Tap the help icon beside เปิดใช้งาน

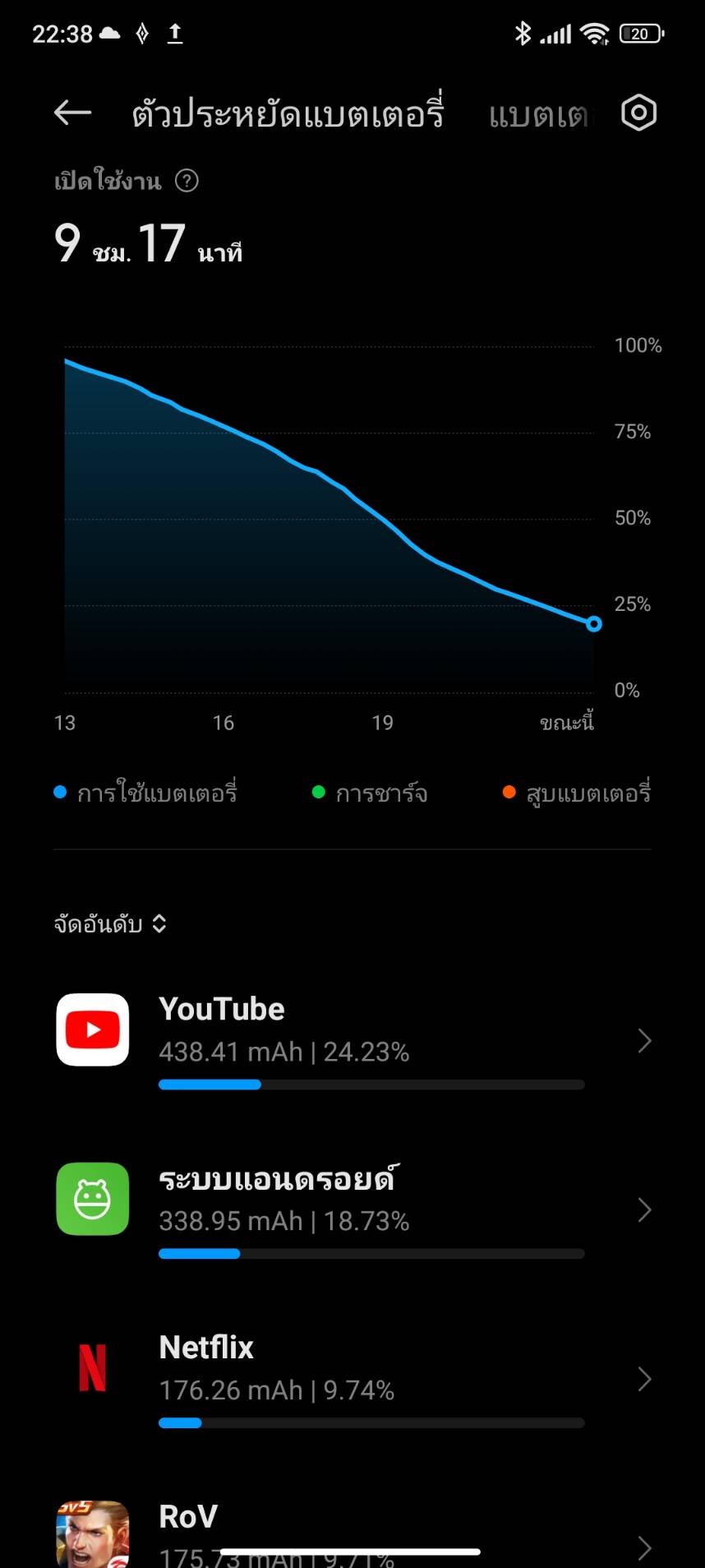(x=187, y=180)
